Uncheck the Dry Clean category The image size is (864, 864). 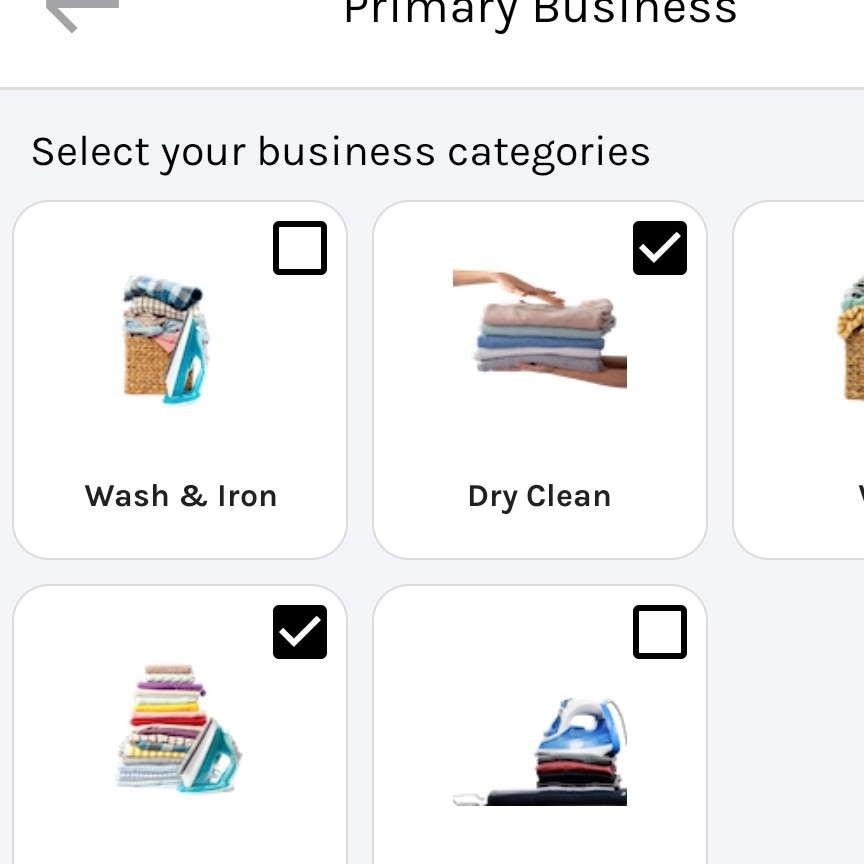[x=660, y=248]
